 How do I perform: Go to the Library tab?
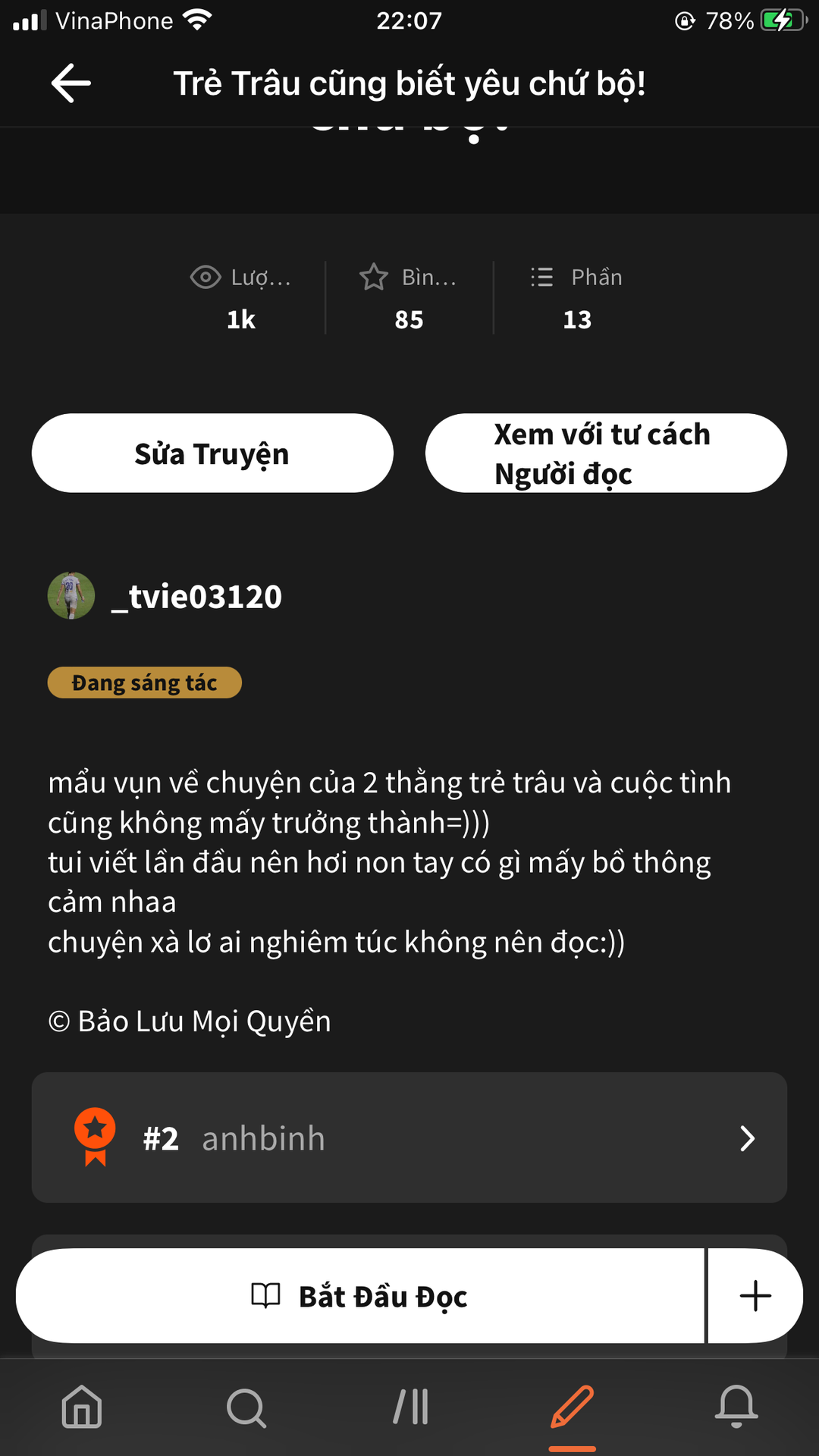pos(410,1407)
